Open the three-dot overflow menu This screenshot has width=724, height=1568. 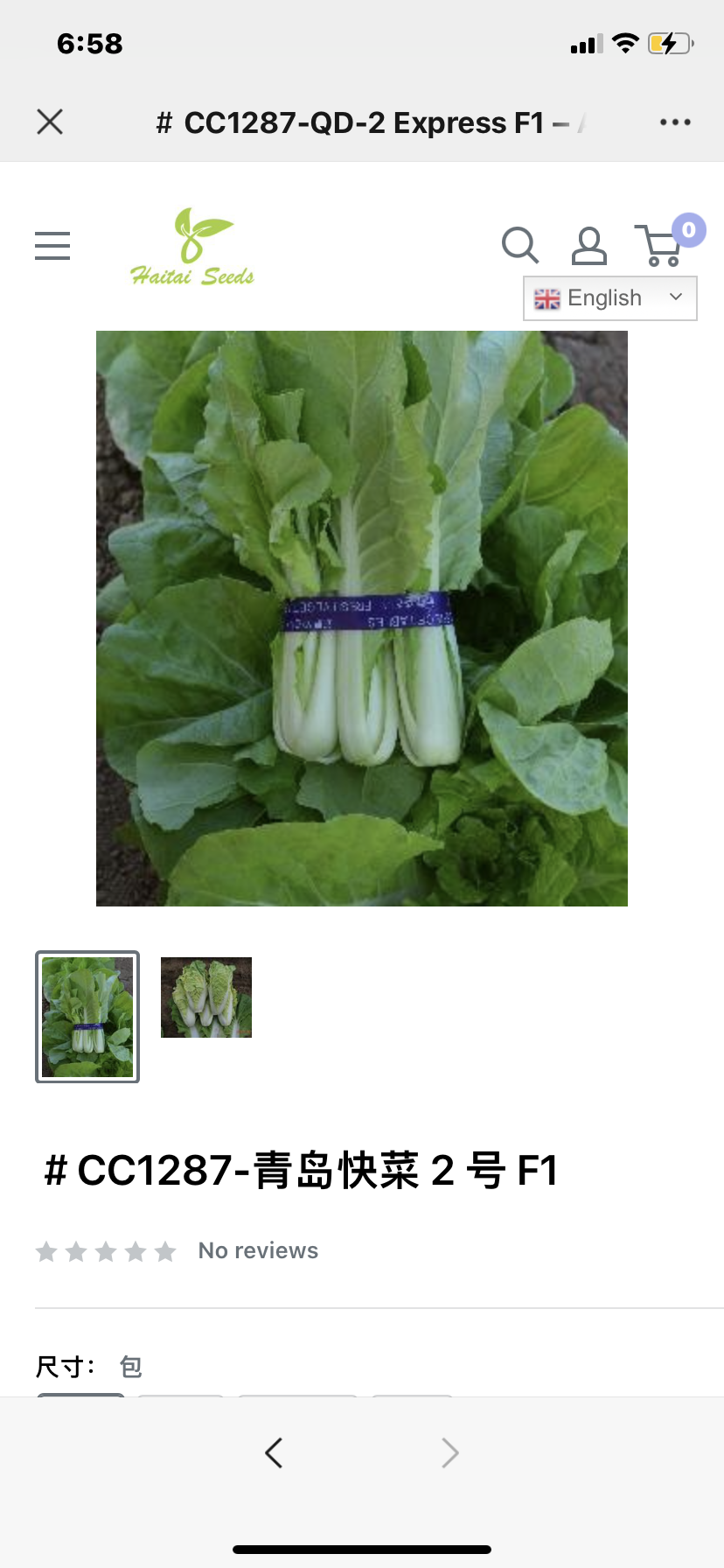click(x=675, y=122)
